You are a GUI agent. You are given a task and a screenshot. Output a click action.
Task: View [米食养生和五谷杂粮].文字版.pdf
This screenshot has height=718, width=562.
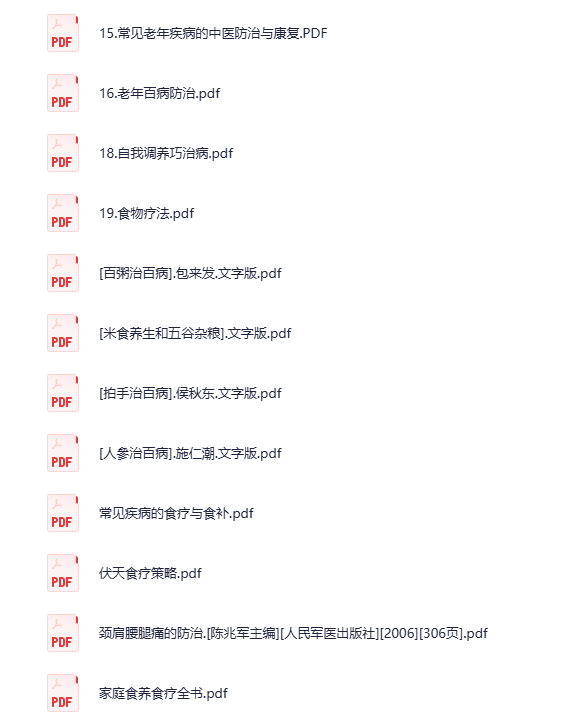pyautogui.click(x=195, y=333)
